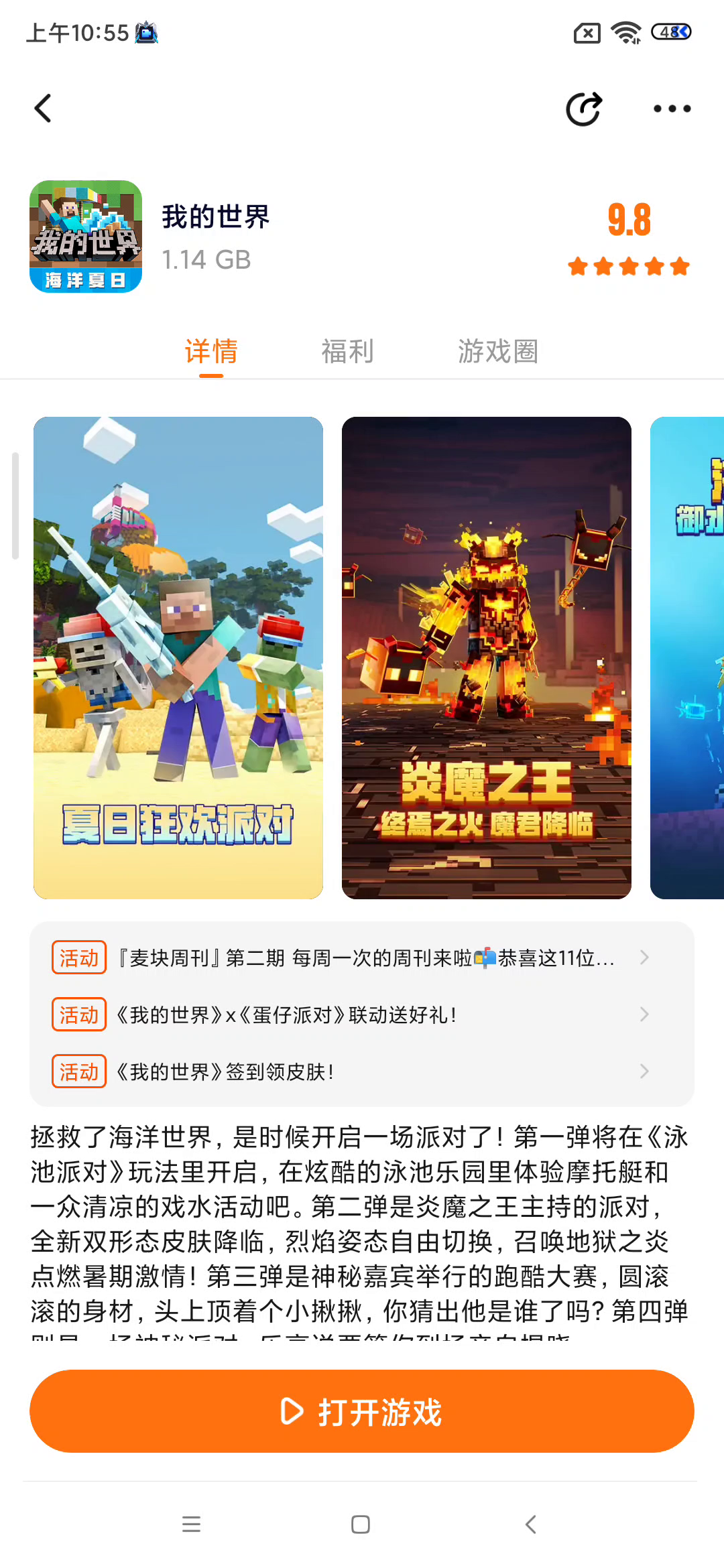Tap the 打开游戏 button
The image size is (724, 1568).
(362, 1412)
